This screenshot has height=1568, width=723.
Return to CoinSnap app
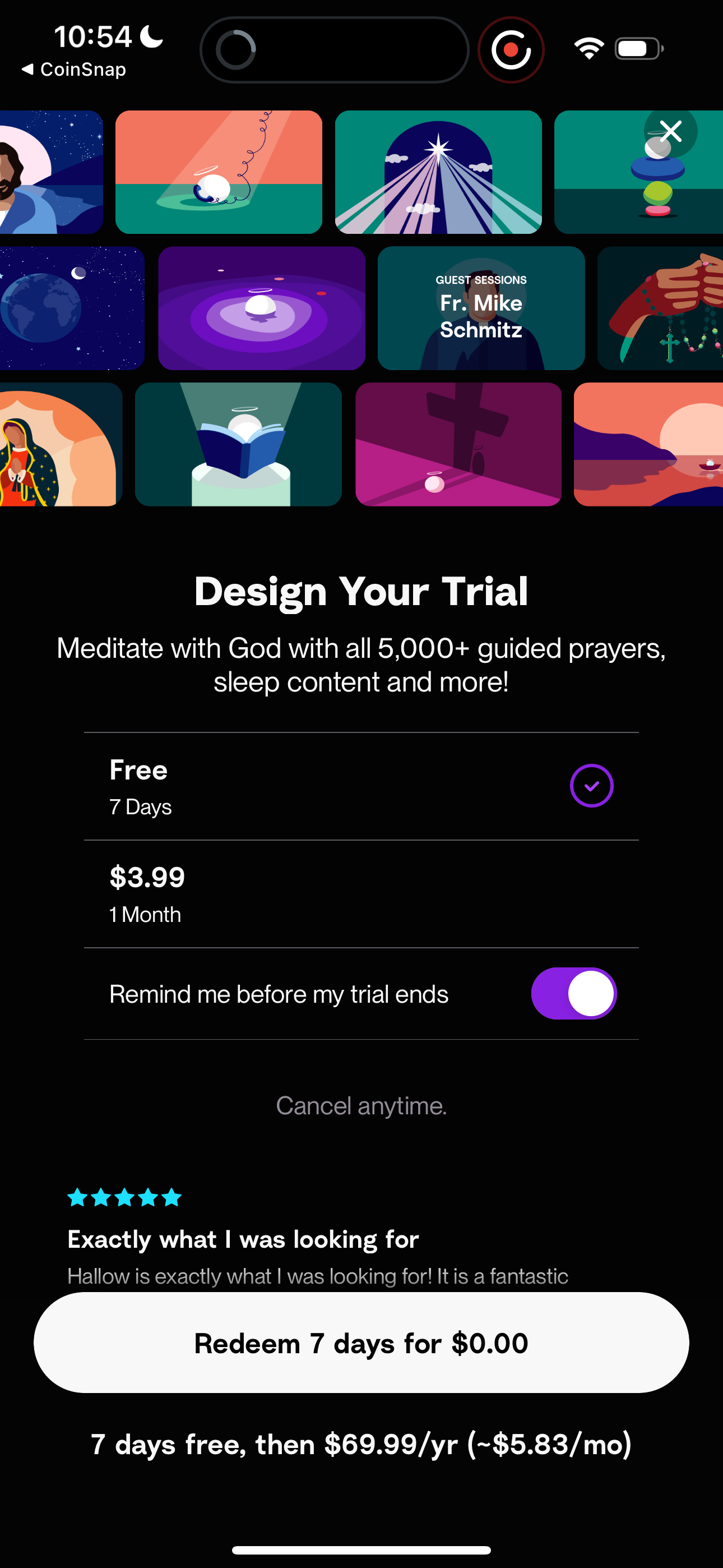[x=74, y=70]
